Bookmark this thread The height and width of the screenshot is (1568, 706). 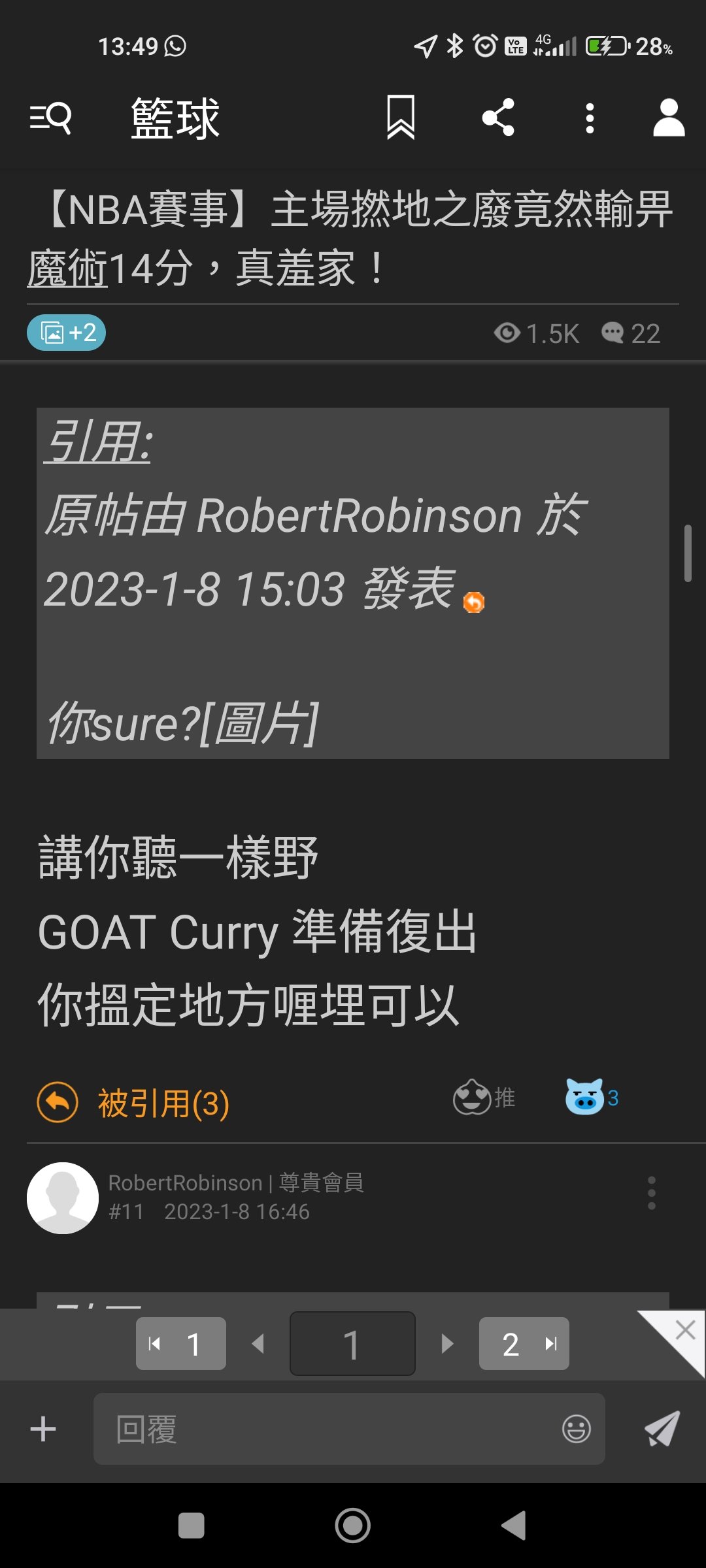[400, 118]
